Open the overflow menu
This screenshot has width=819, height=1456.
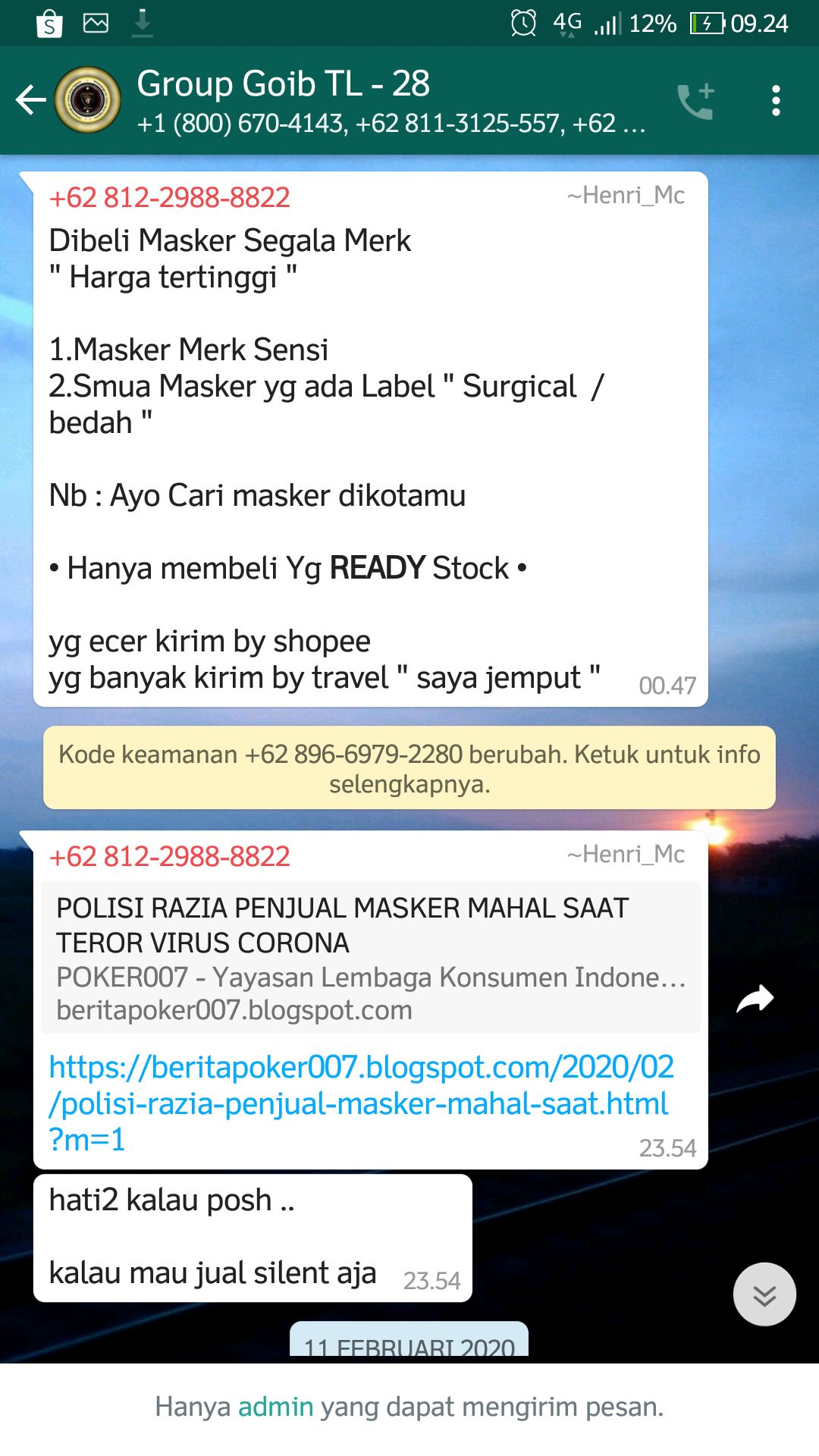click(775, 101)
